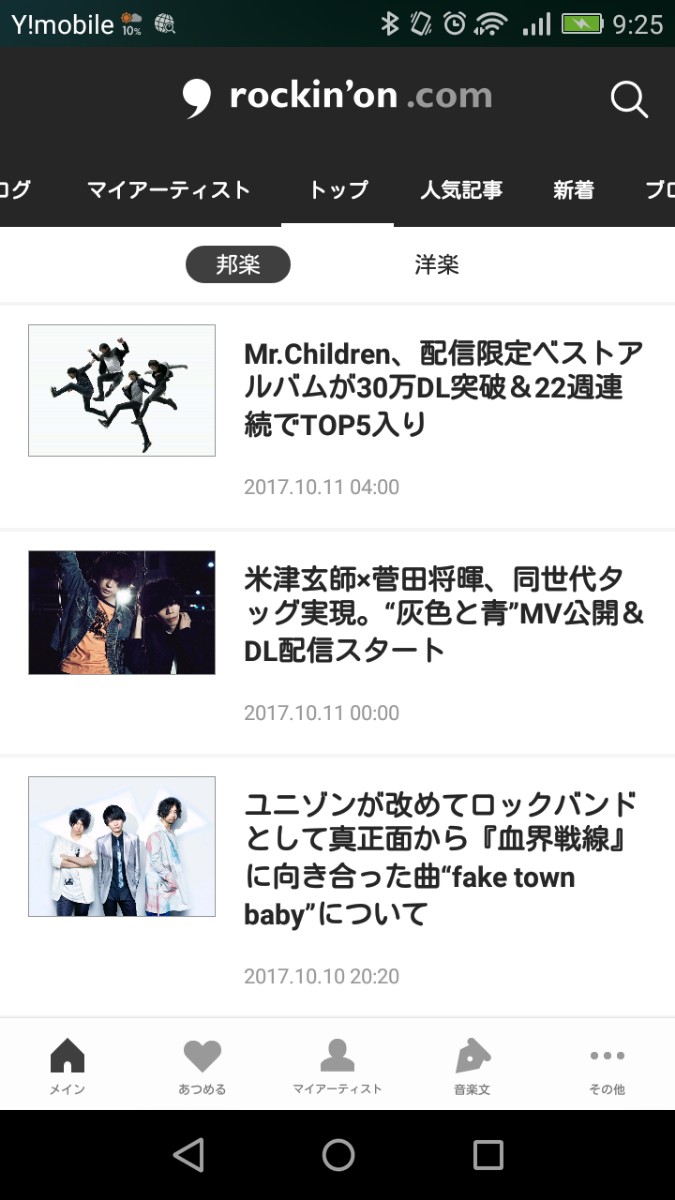Open the ユニゾン fake town baby article
Viewport: 675px width, 1200px height.
tap(440, 858)
